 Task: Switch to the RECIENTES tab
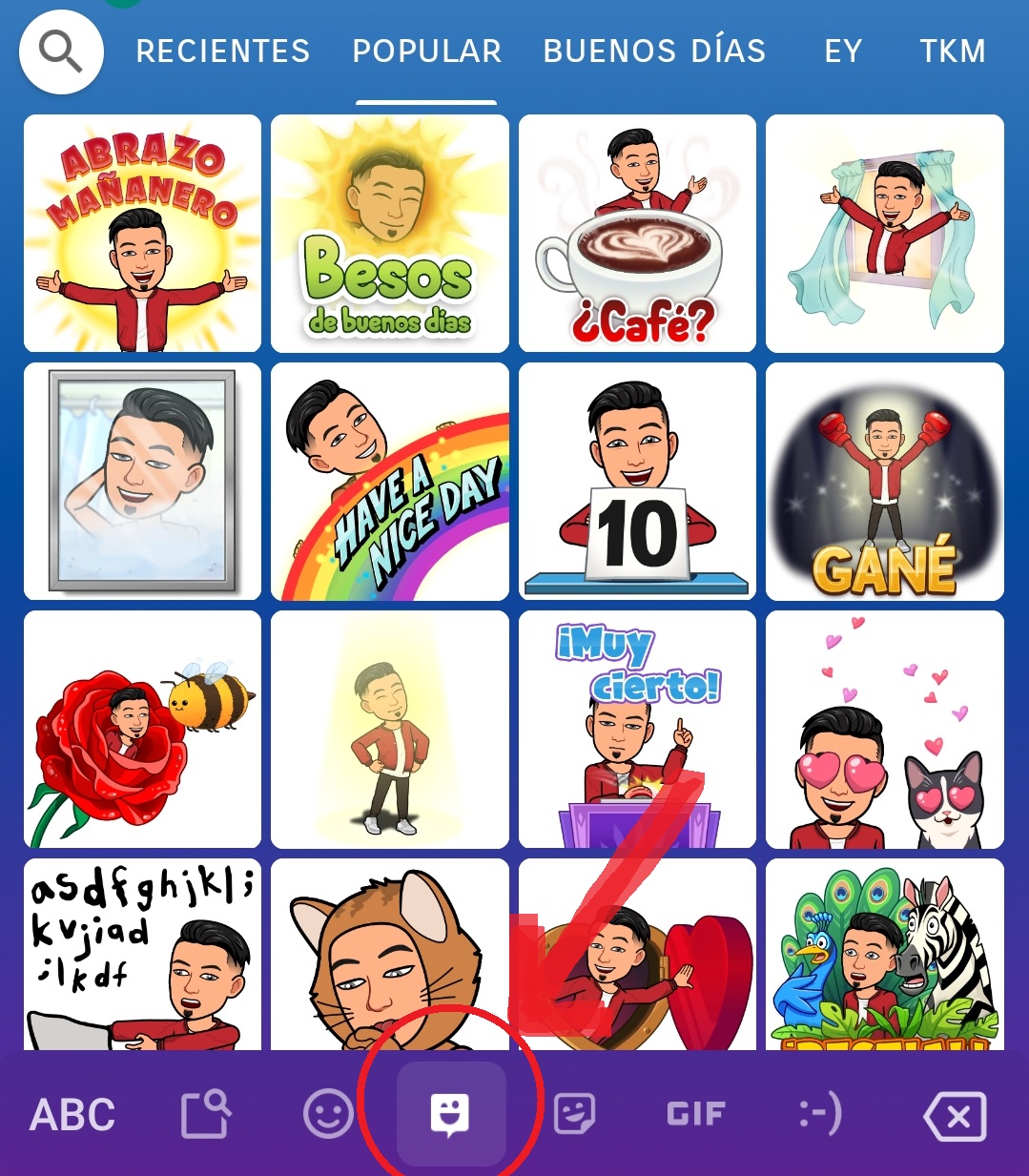[223, 52]
